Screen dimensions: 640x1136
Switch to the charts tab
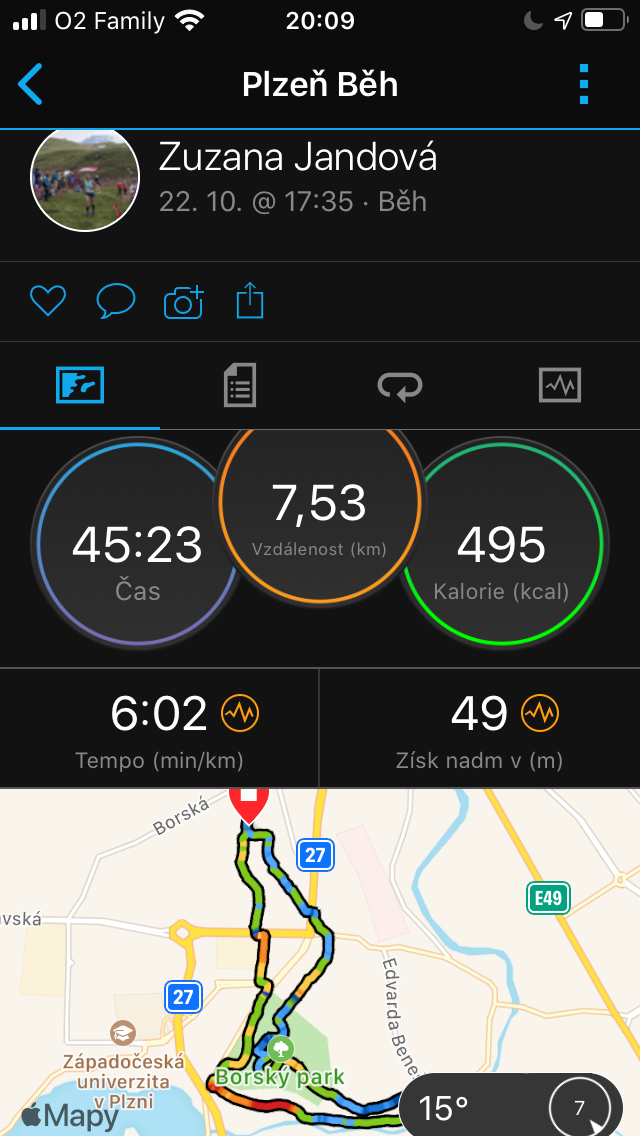pos(560,385)
